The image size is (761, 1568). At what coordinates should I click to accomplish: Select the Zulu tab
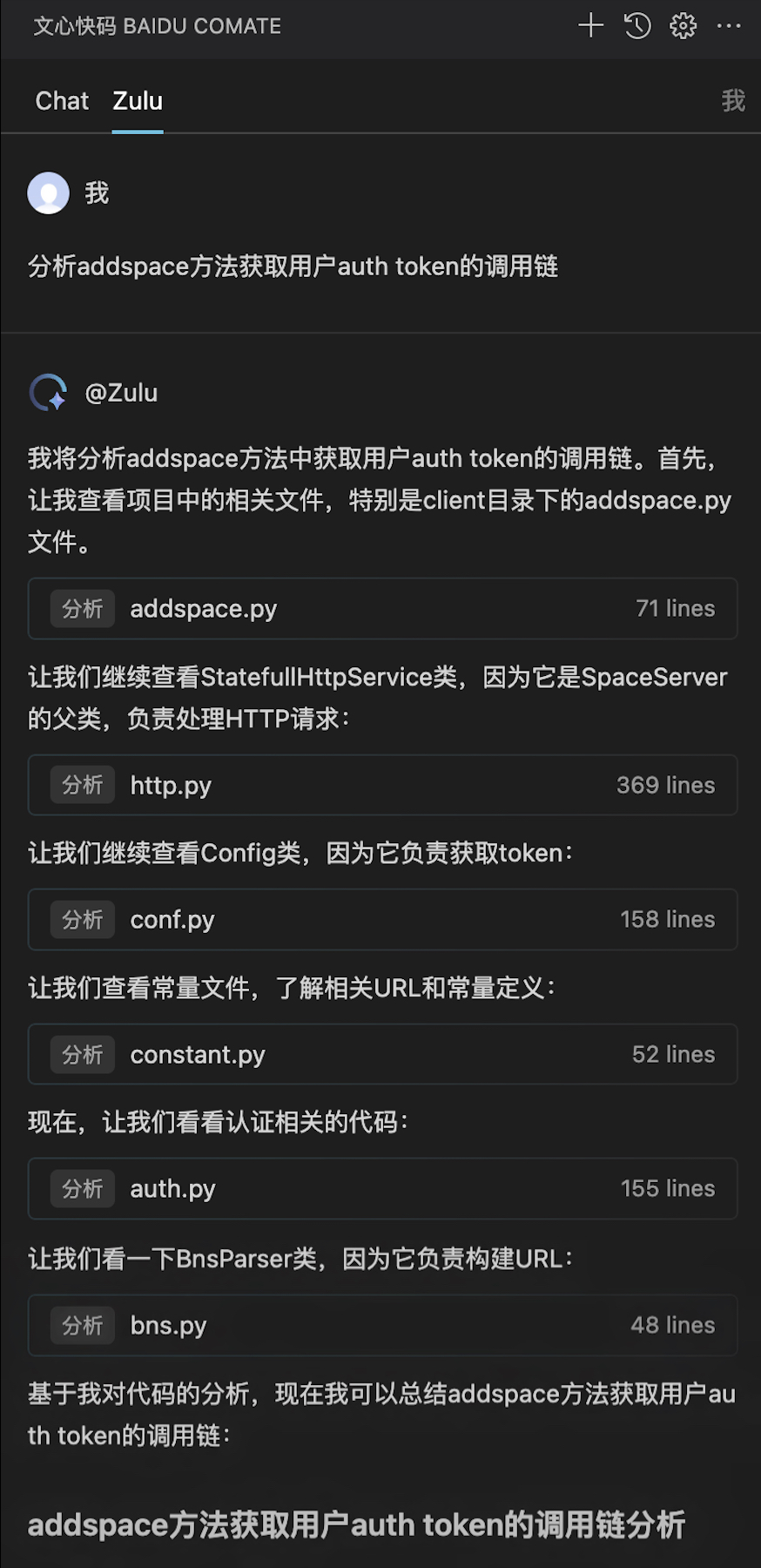point(138,101)
